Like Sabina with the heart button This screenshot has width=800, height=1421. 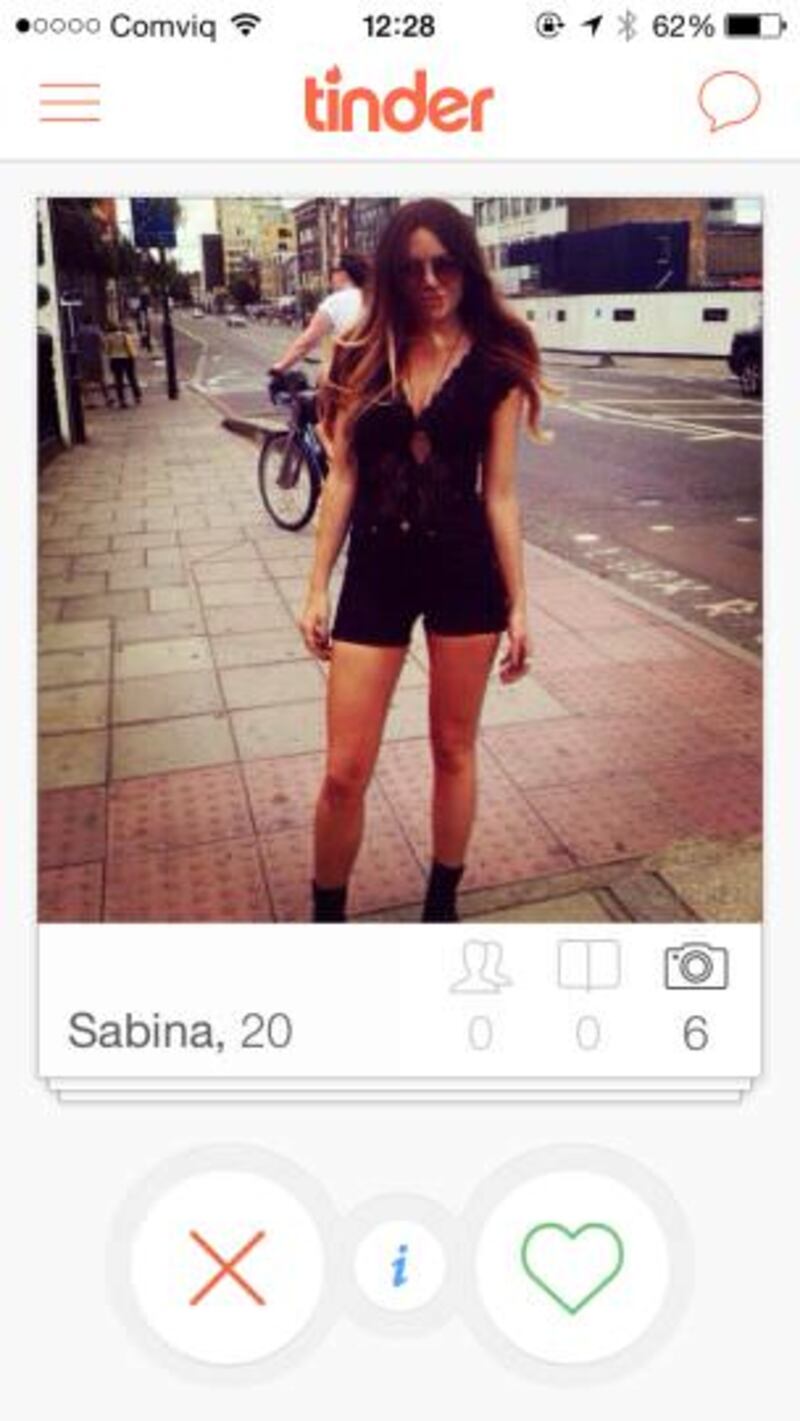coord(572,1268)
